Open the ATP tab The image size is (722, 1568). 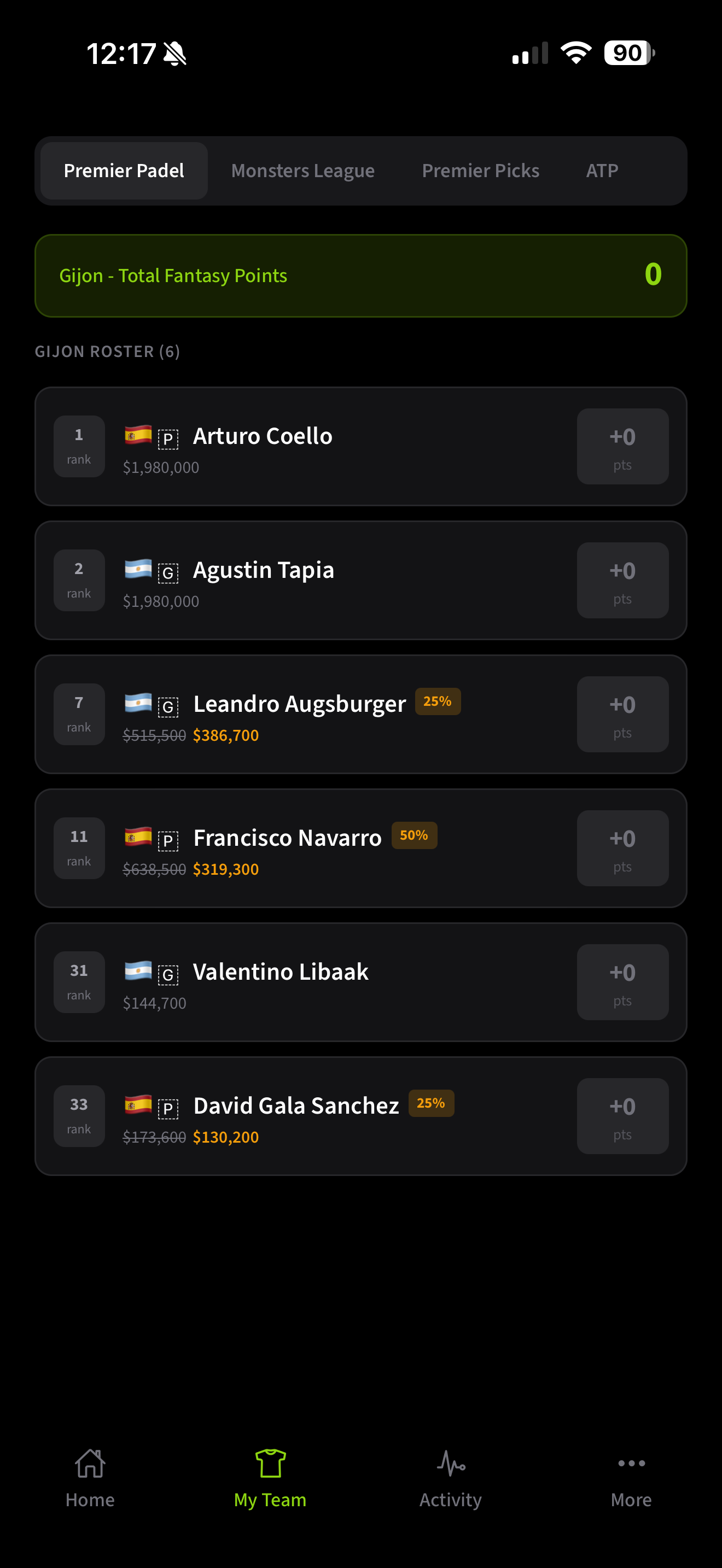[601, 171]
